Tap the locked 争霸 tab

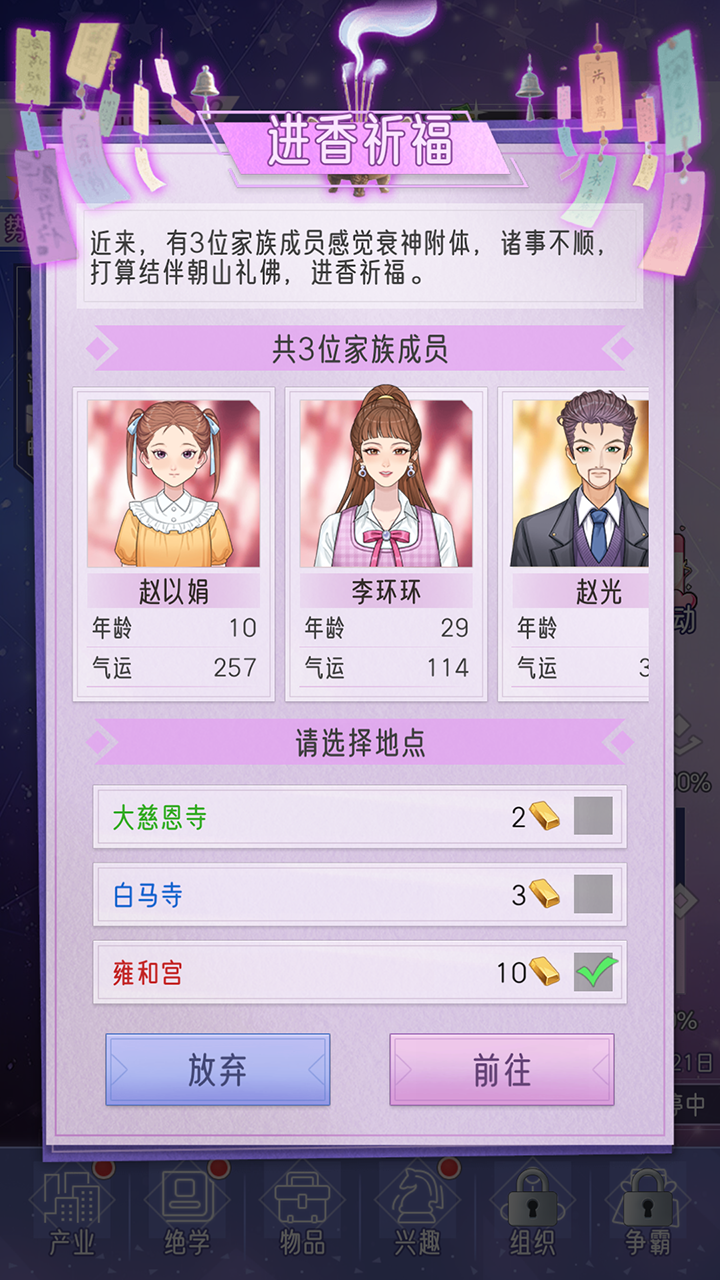(647, 1212)
